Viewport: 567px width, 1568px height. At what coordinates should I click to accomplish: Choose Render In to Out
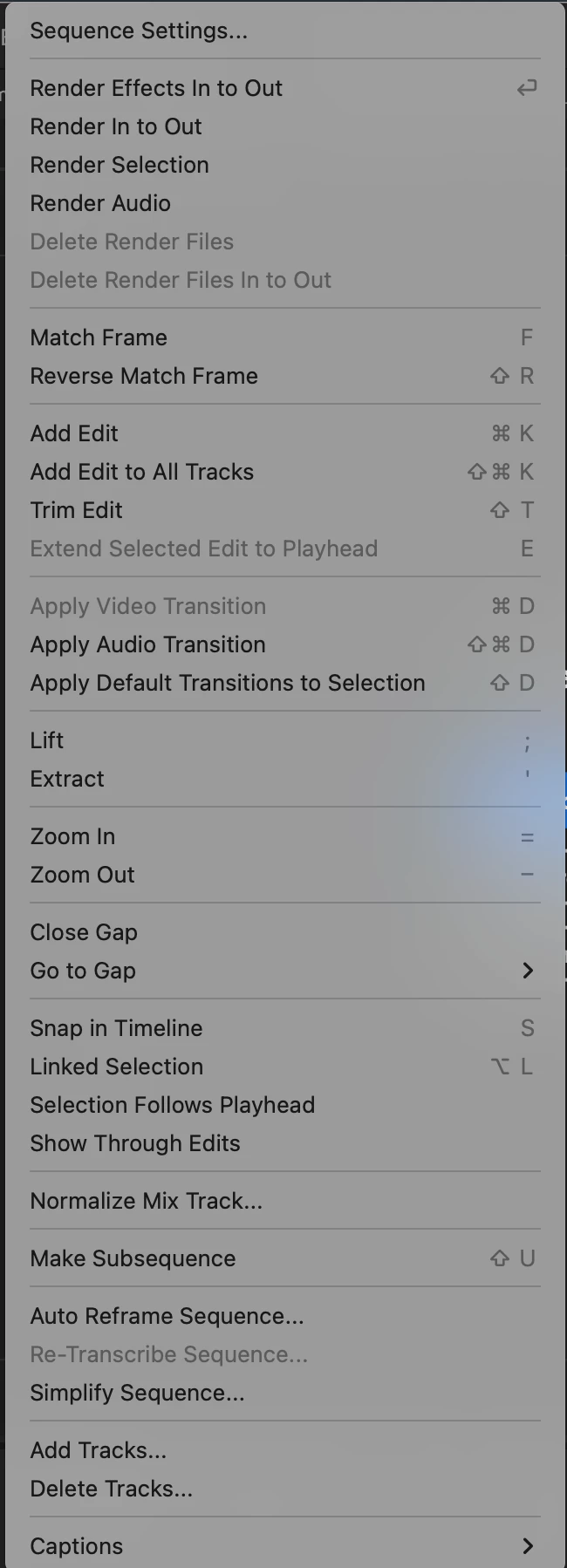point(116,126)
